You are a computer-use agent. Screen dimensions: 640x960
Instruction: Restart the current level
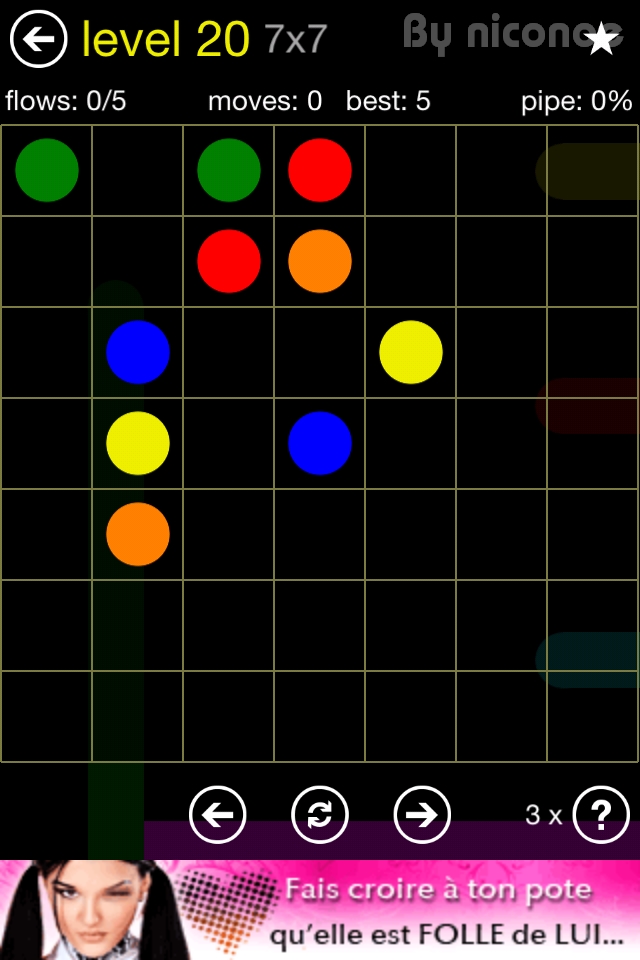[320, 815]
